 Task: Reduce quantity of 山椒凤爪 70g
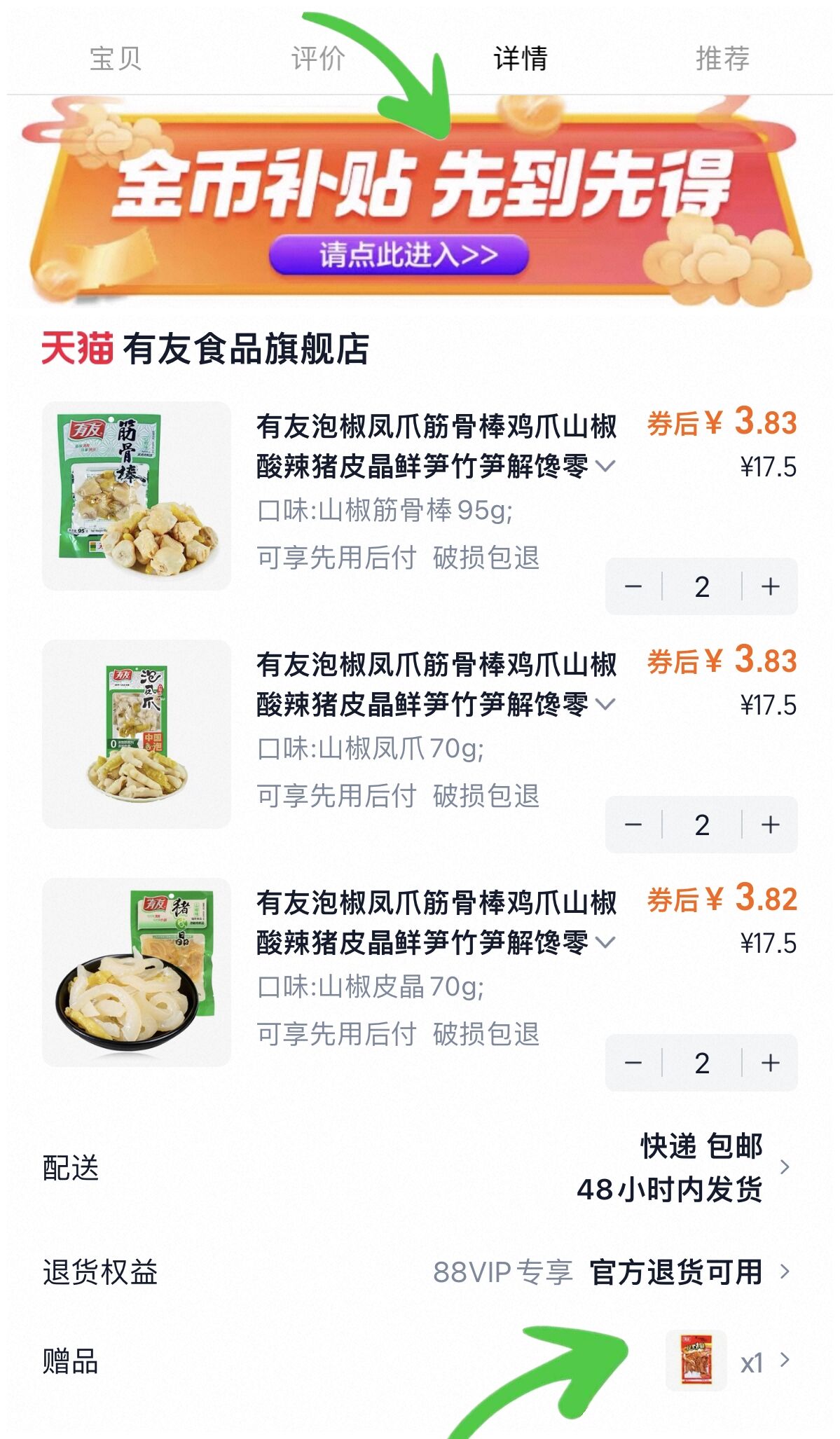coord(633,825)
